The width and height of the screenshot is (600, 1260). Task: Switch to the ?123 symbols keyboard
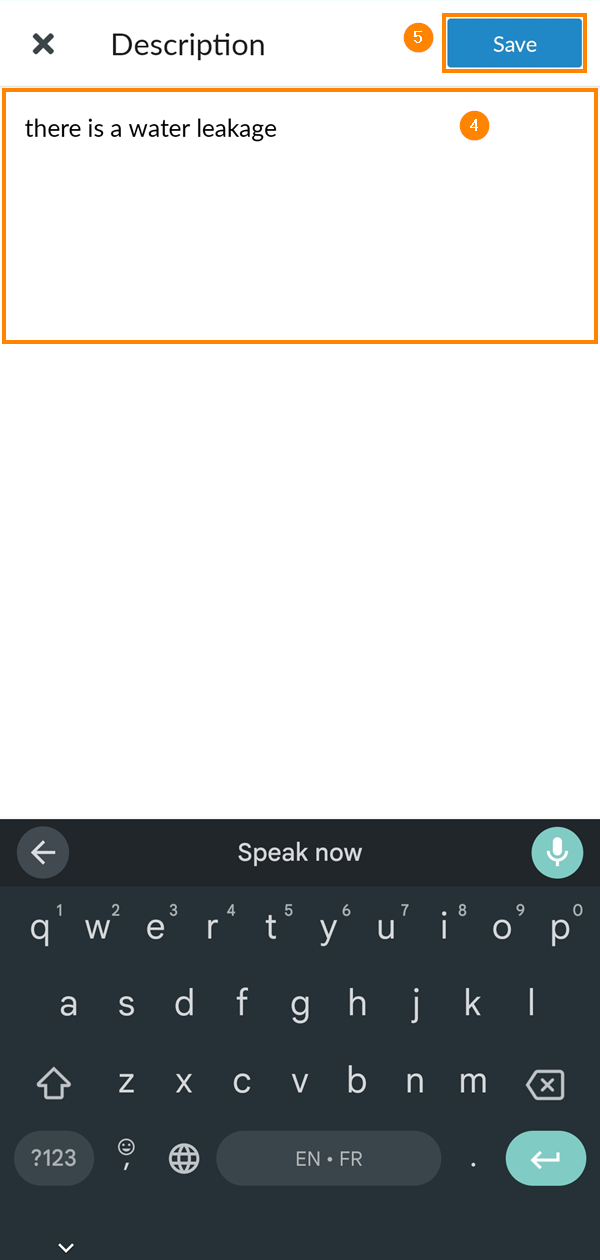click(54, 1159)
